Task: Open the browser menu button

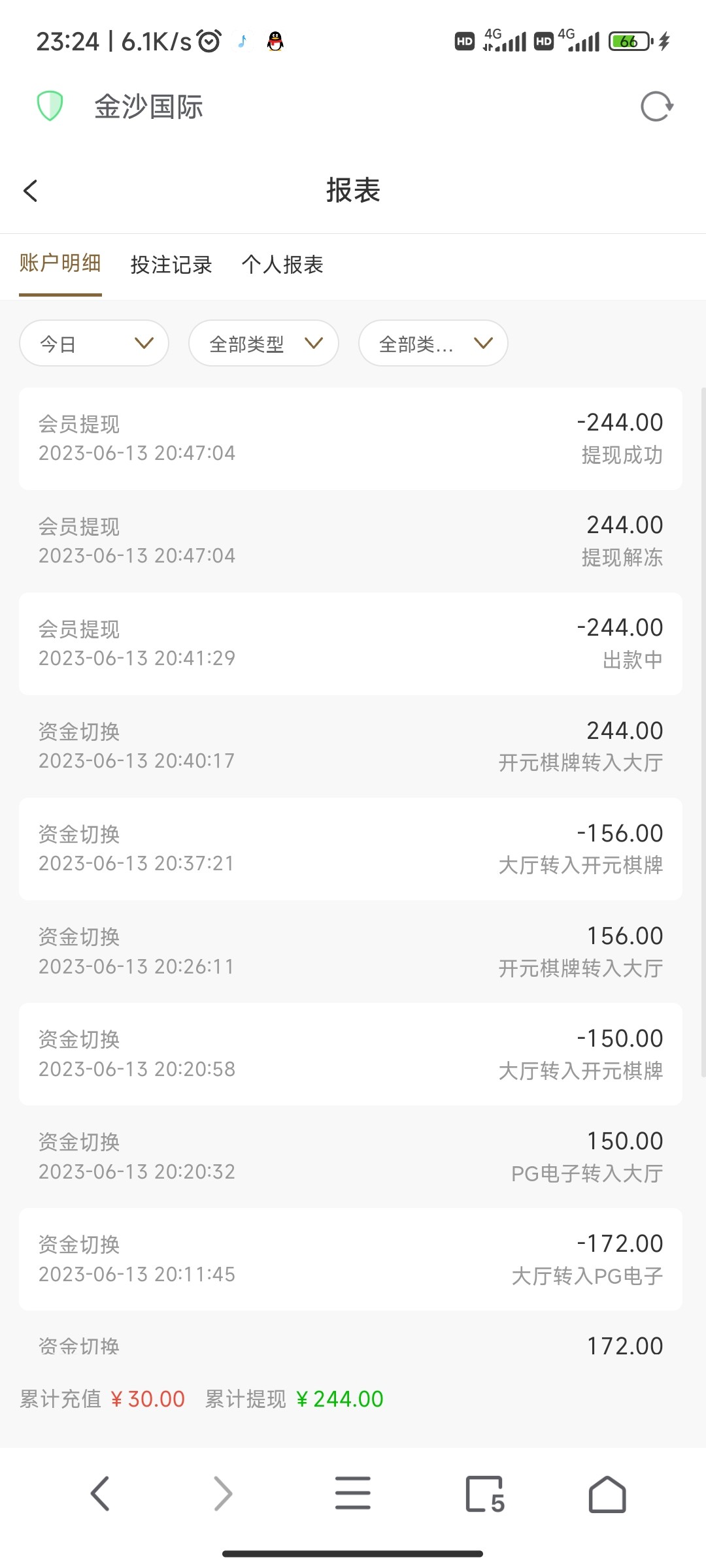Action: [x=353, y=1494]
